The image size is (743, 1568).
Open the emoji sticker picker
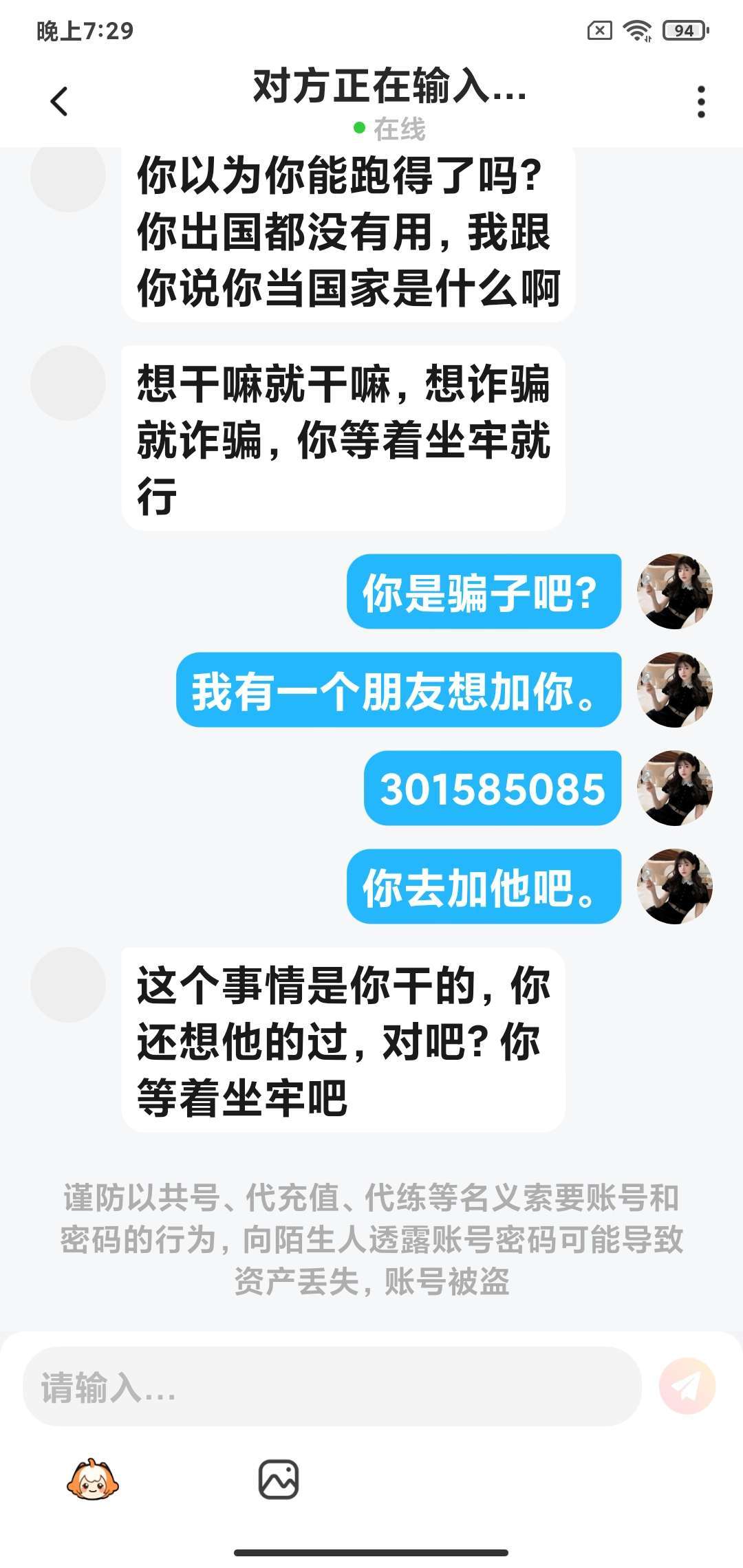(x=92, y=1479)
